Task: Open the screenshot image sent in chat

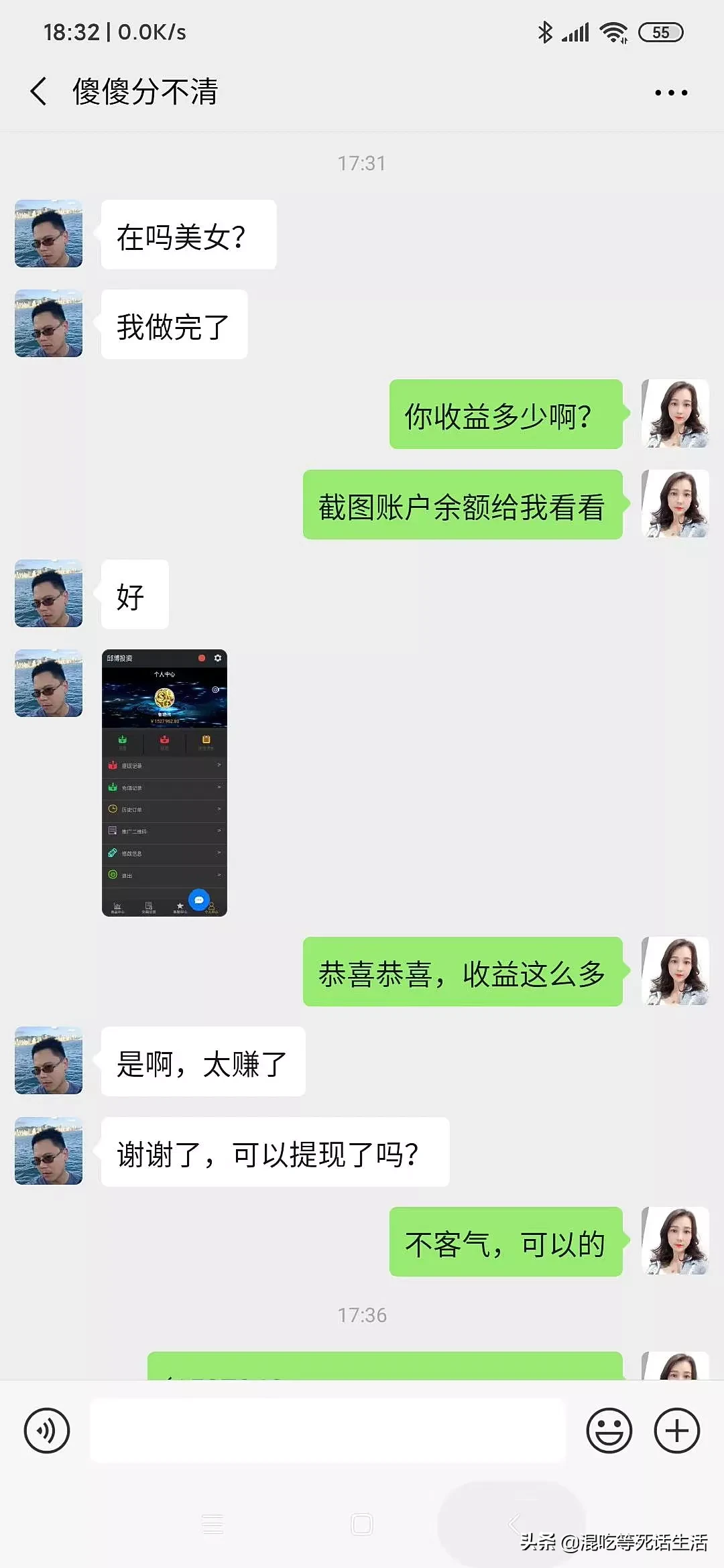Action: pyautogui.click(x=164, y=782)
